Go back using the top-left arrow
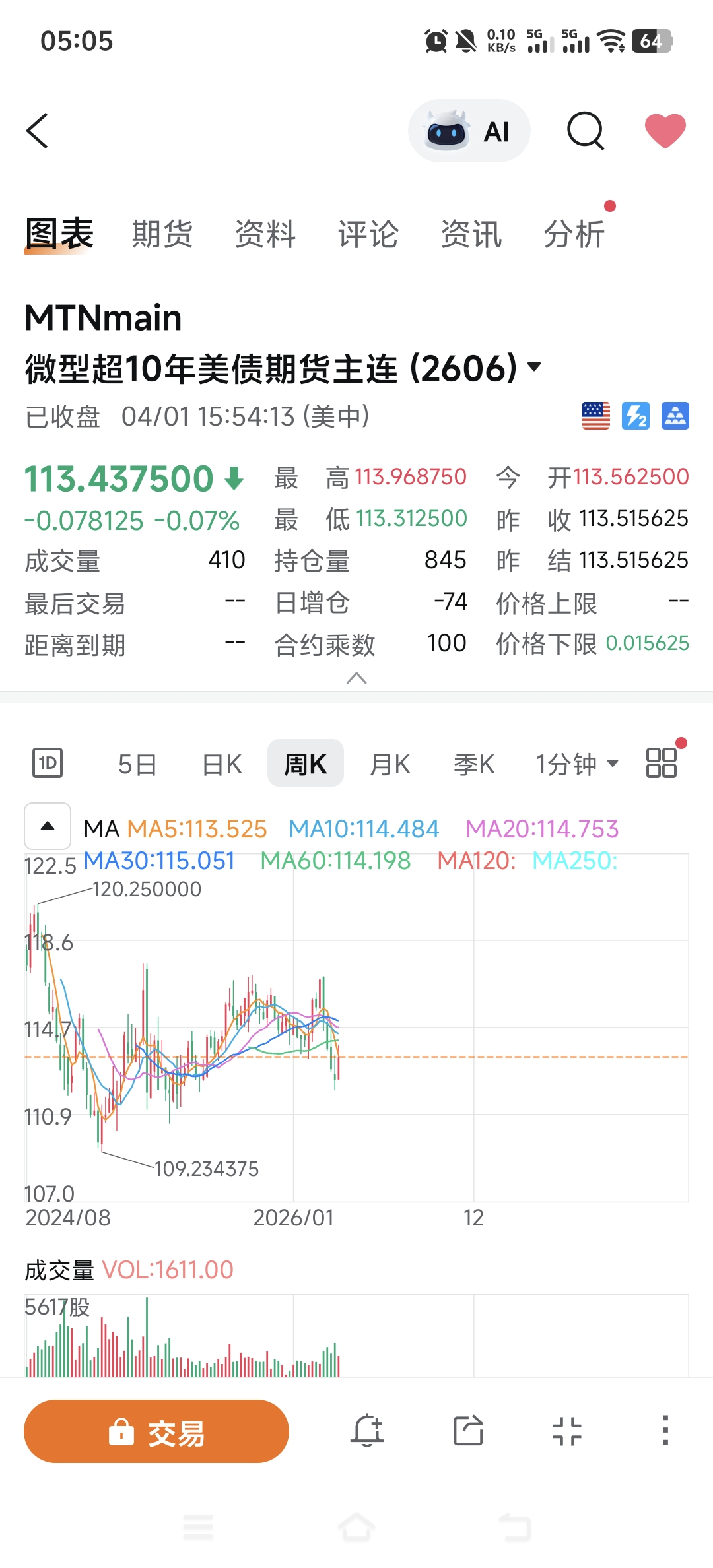The height and width of the screenshot is (1568, 713). click(38, 131)
